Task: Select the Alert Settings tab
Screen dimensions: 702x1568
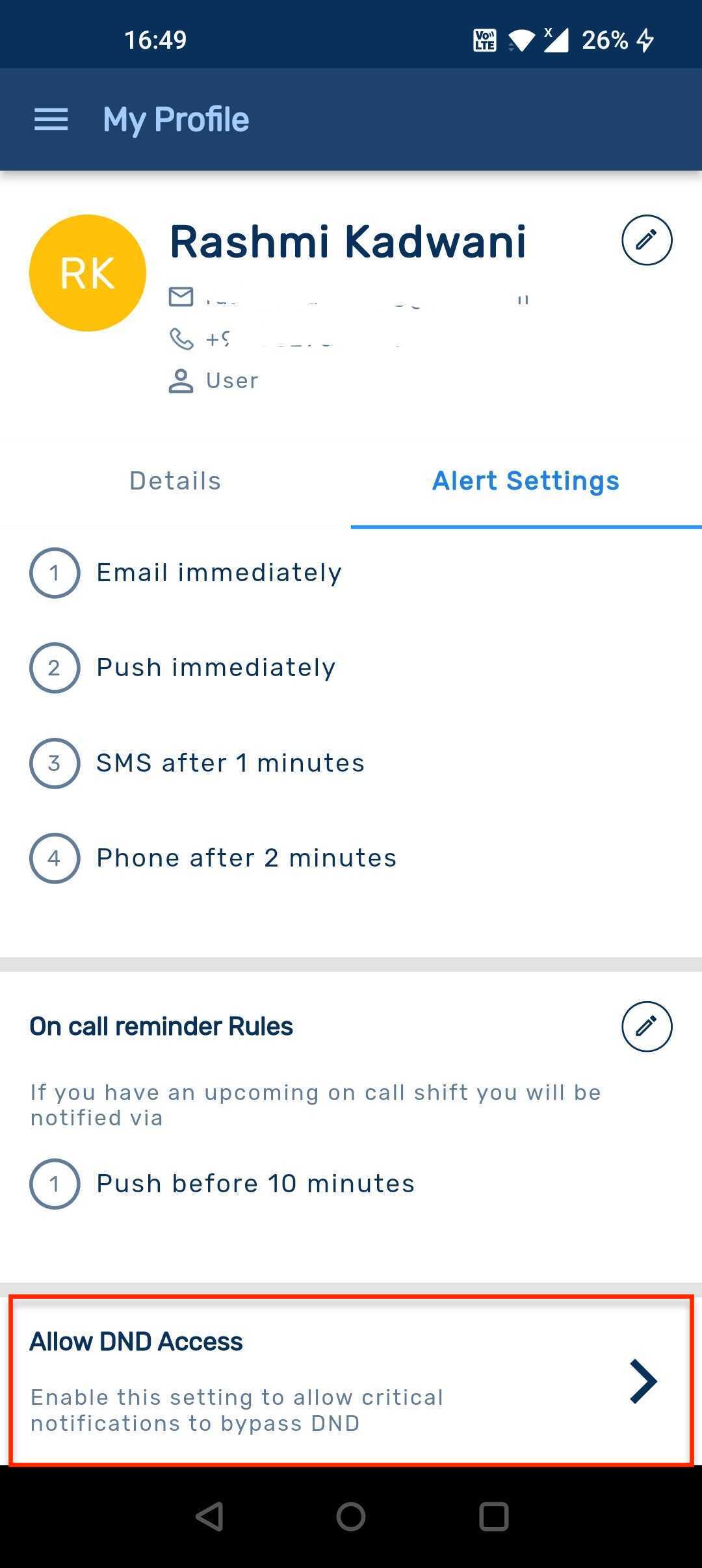Action: (x=525, y=481)
